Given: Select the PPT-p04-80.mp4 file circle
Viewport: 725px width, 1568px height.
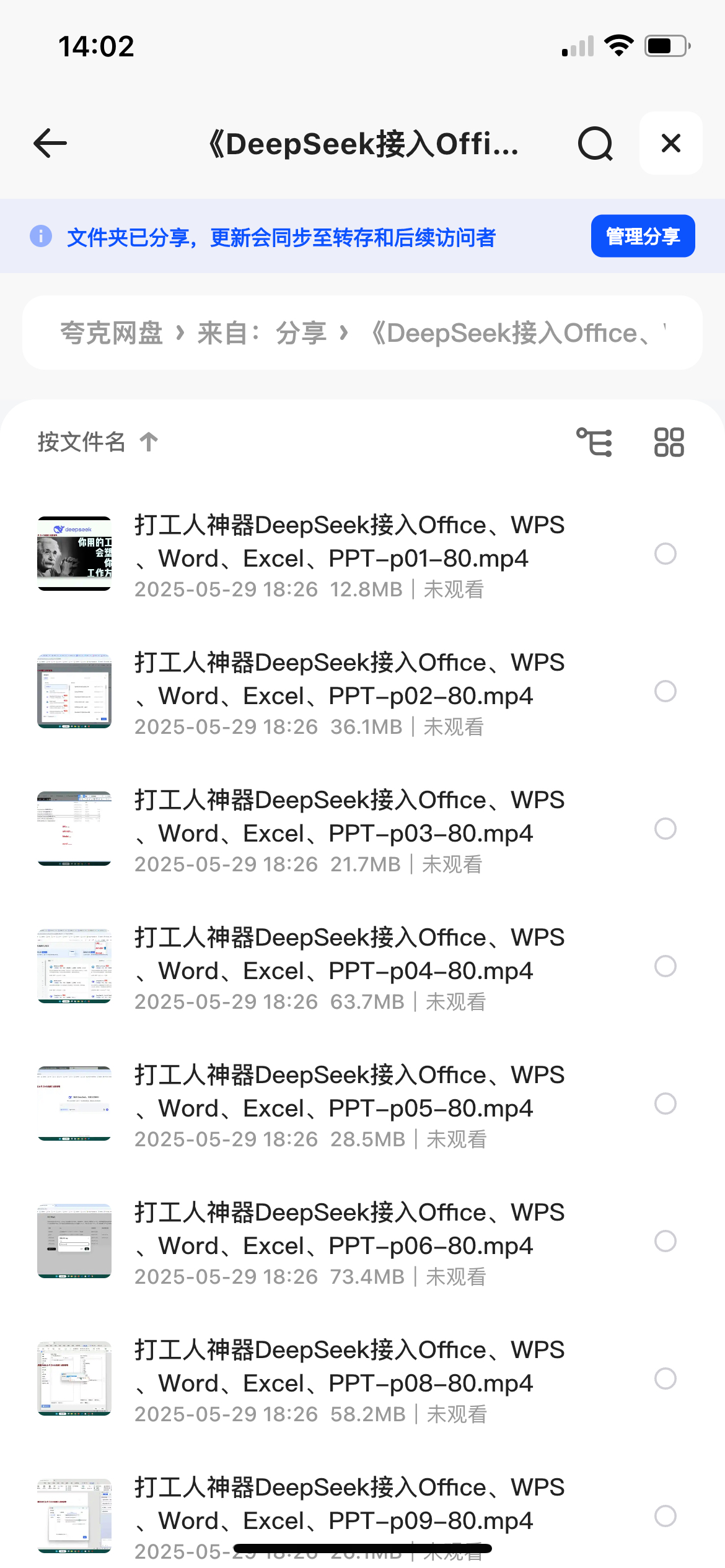Looking at the screenshot, I should [x=665, y=966].
